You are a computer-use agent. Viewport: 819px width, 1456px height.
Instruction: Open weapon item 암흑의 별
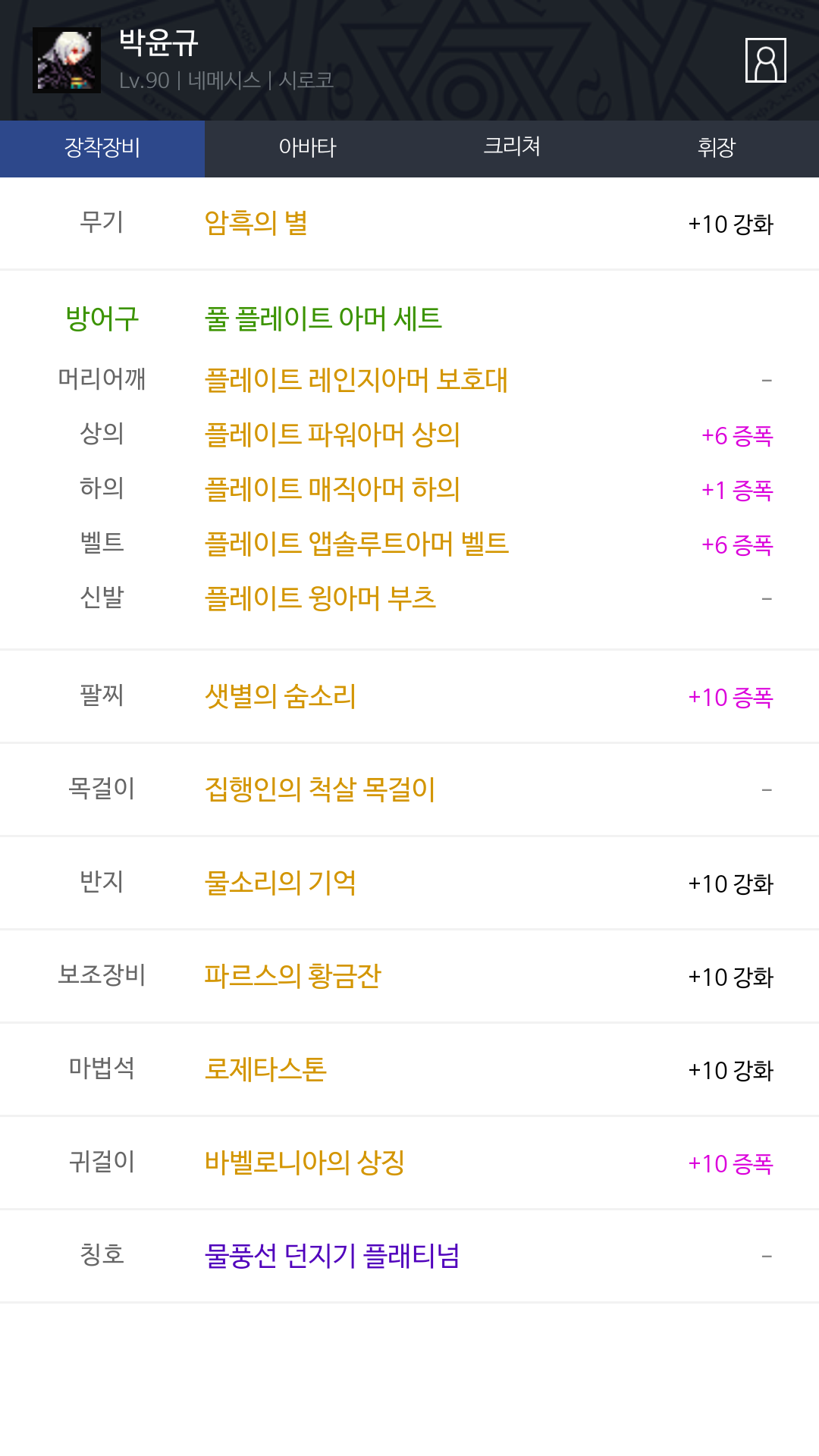tap(256, 223)
